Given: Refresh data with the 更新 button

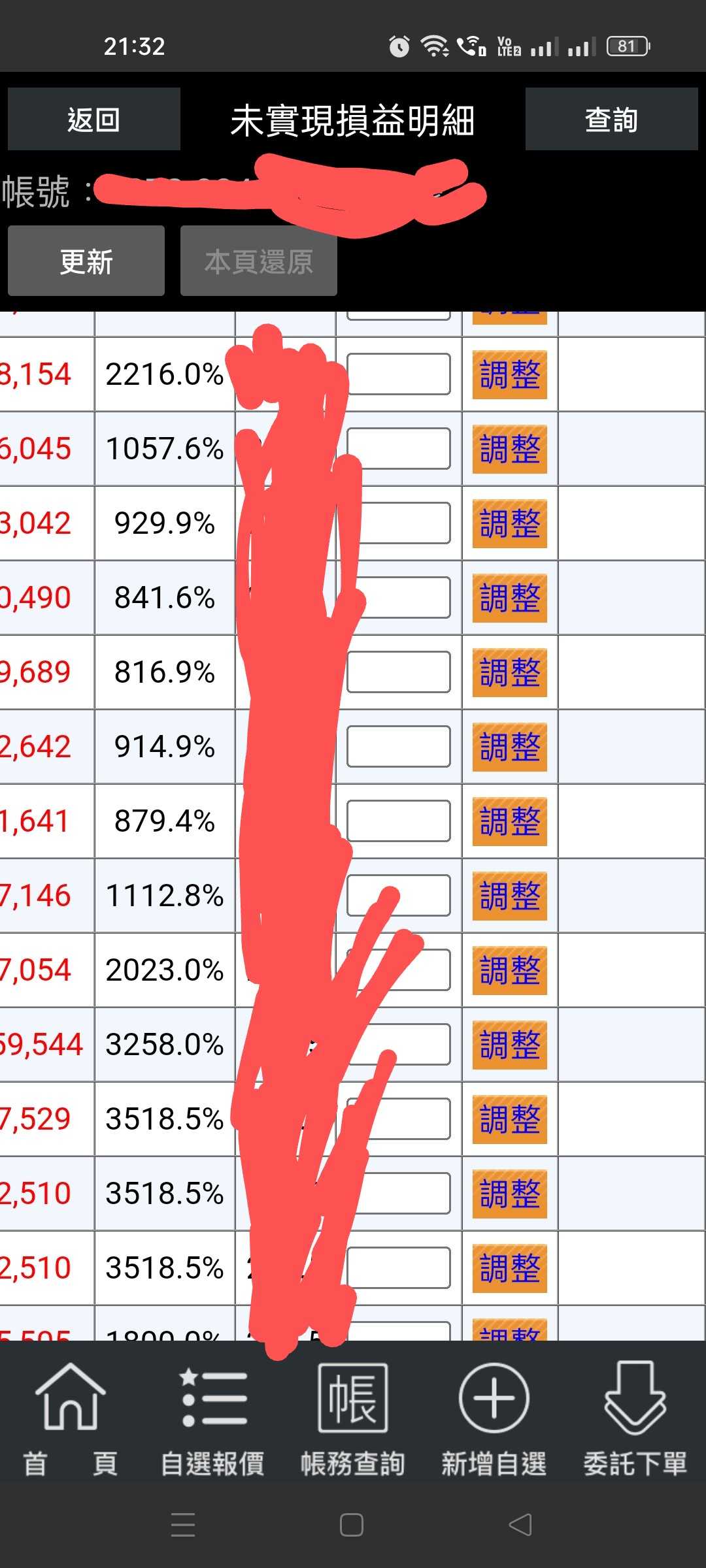Looking at the screenshot, I should (x=86, y=261).
